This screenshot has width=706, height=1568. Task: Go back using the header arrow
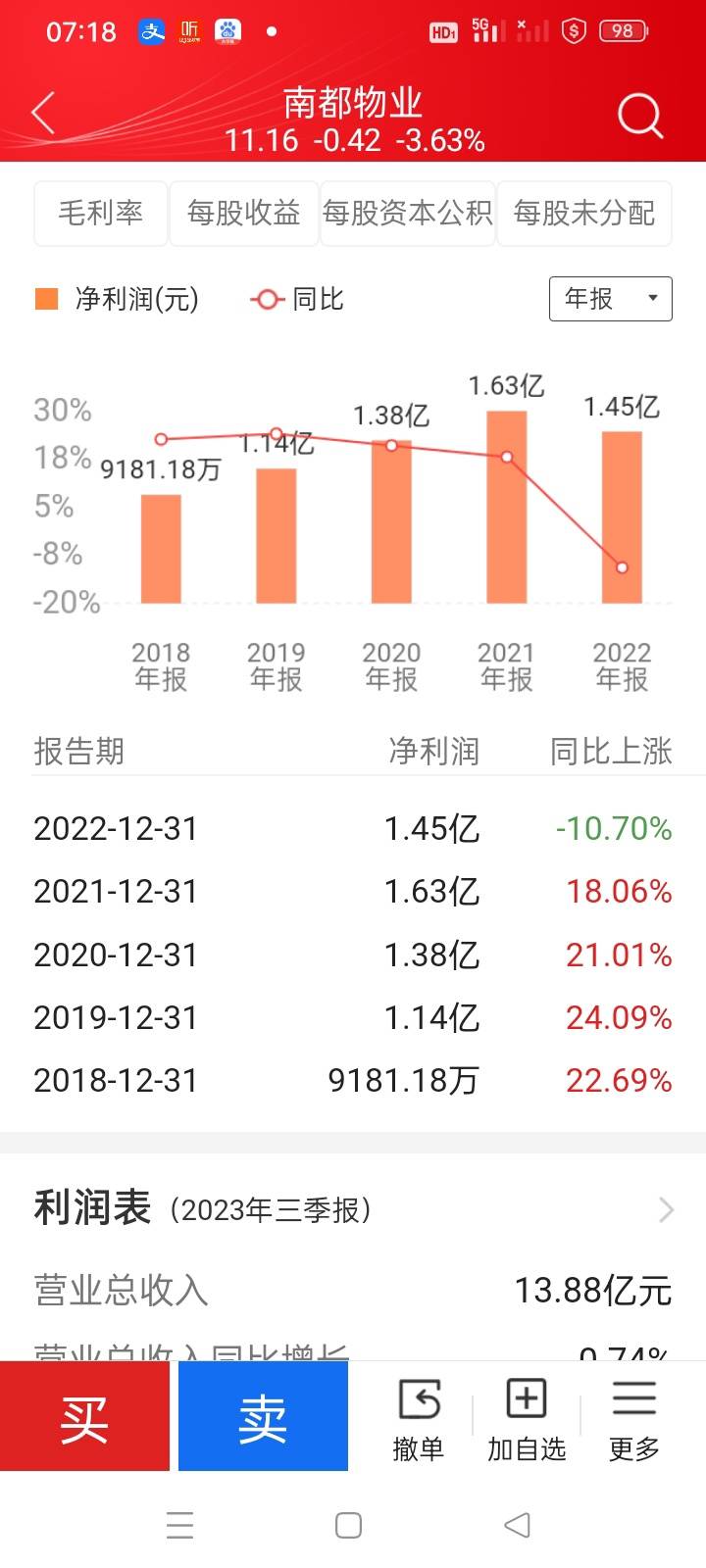tap(43, 115)
